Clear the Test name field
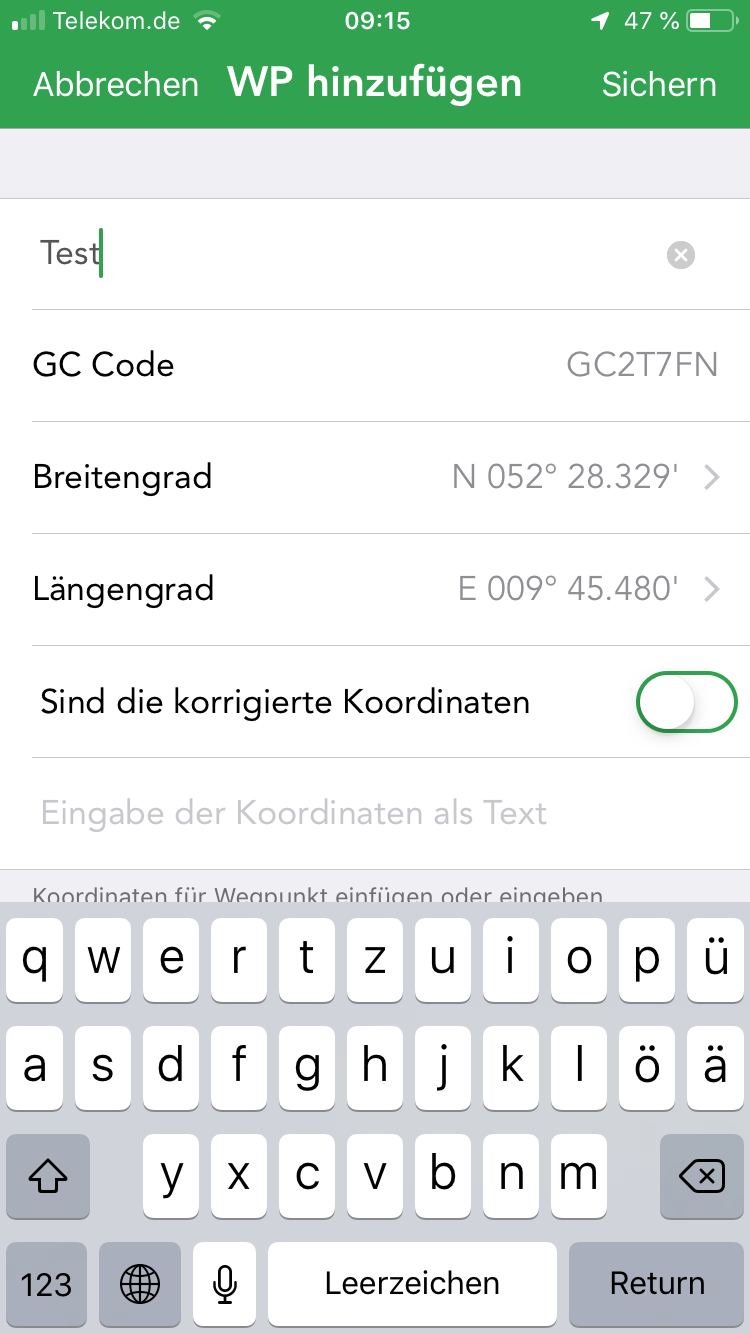The width and height of the screenshot is (750, 1334). [x=681, y=256]
